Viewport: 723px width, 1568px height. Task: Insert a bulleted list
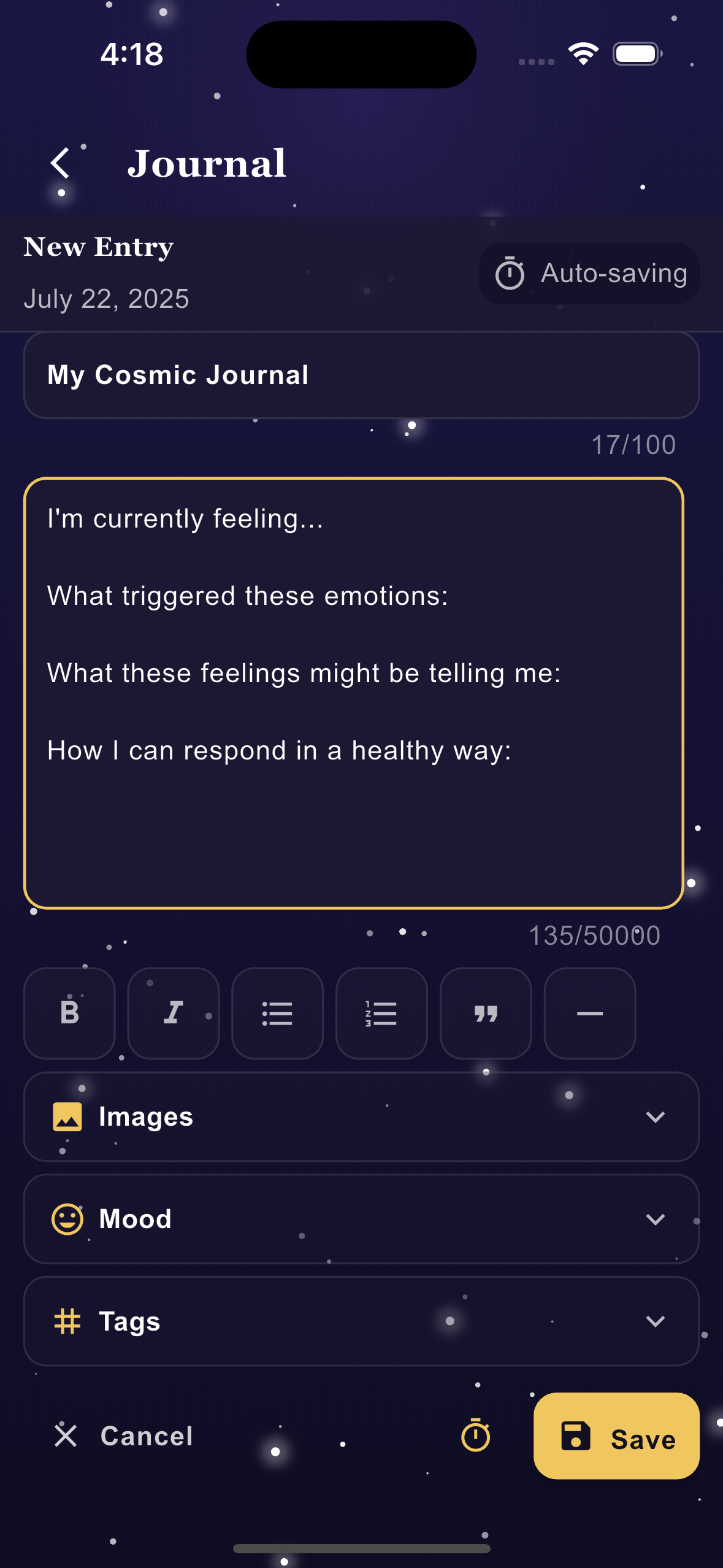pyautogui.click(x=277, y=1013)
